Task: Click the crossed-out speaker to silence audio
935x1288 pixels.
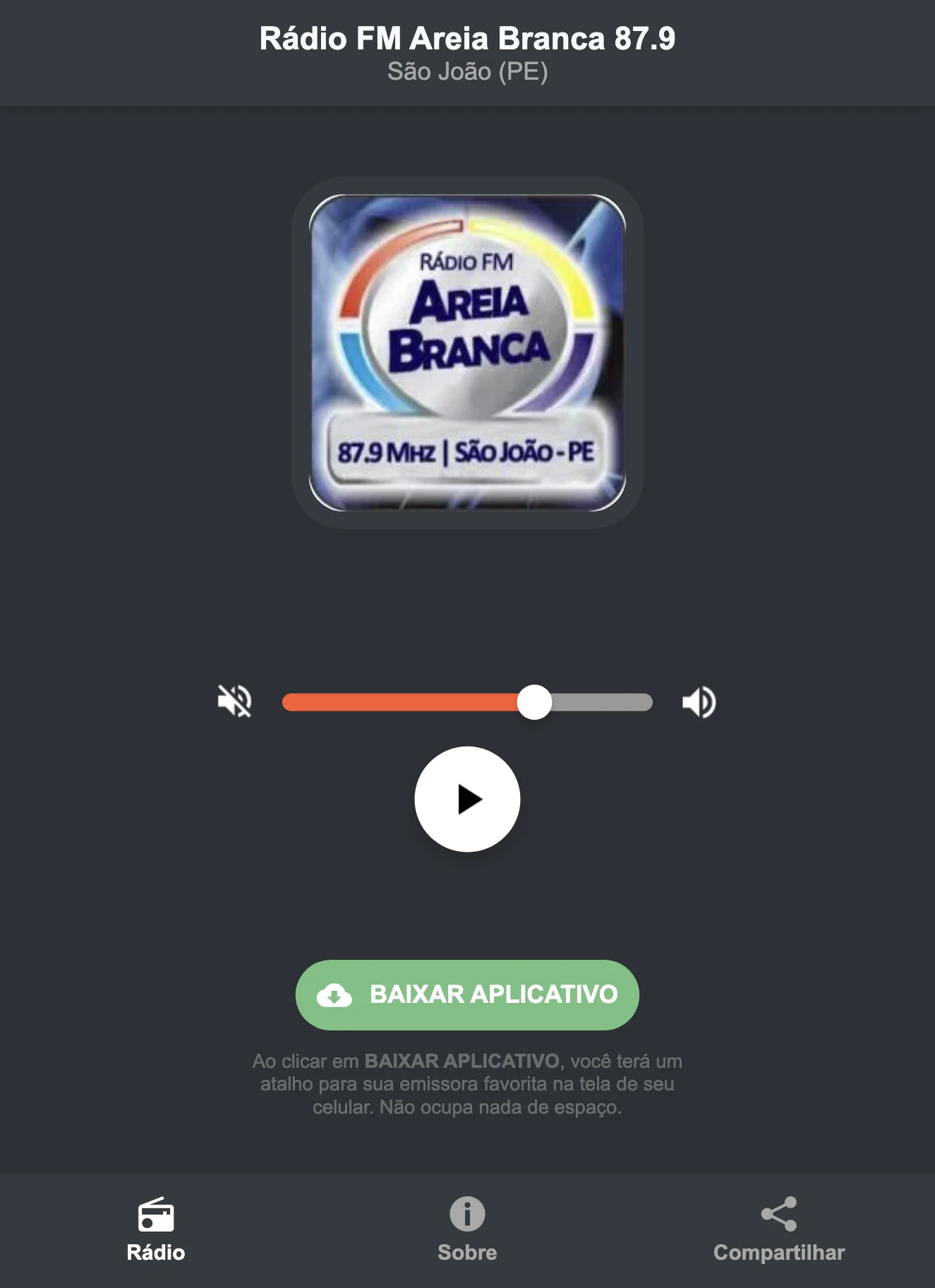Action: [x=236, y=702]
